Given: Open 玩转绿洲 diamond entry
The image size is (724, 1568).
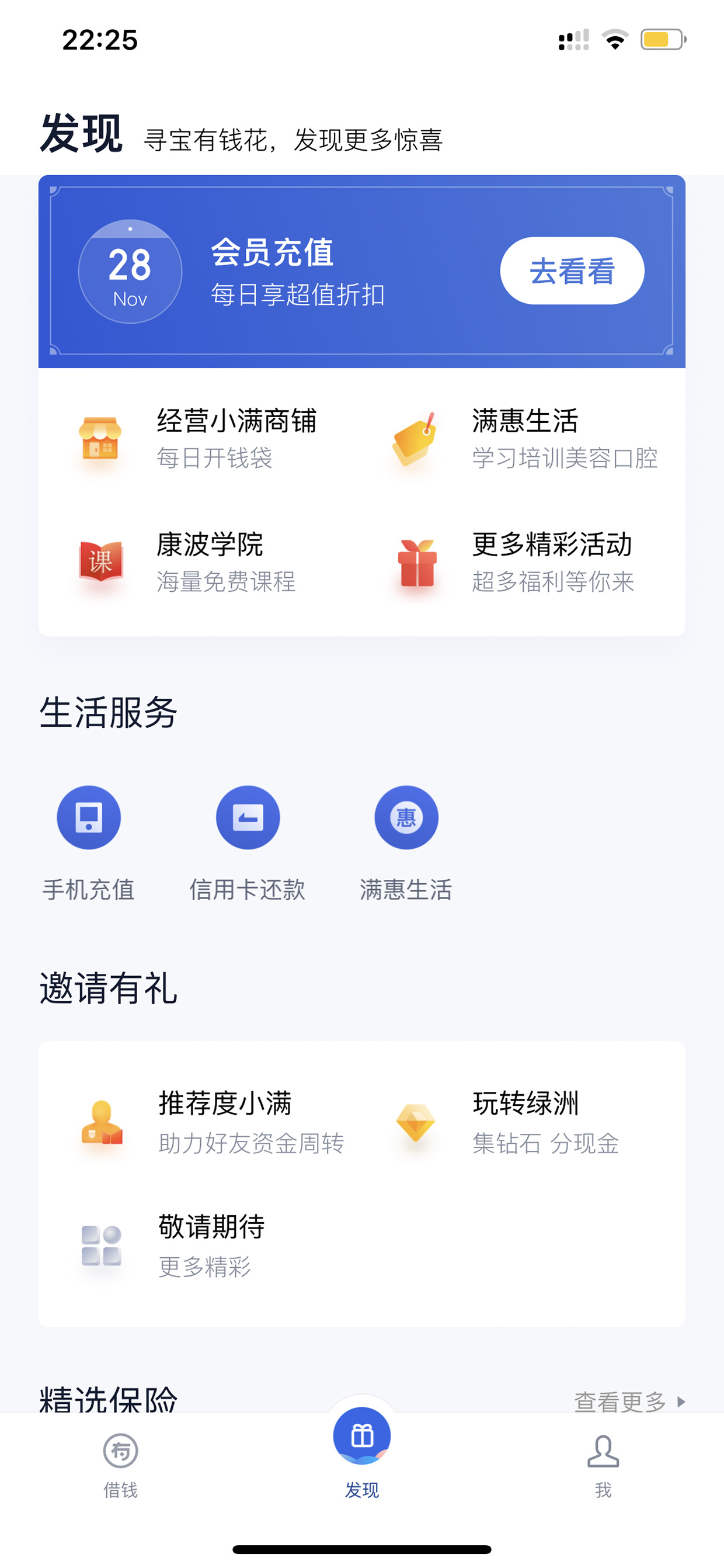Looking at the screenshot, I should (523, 1122).
